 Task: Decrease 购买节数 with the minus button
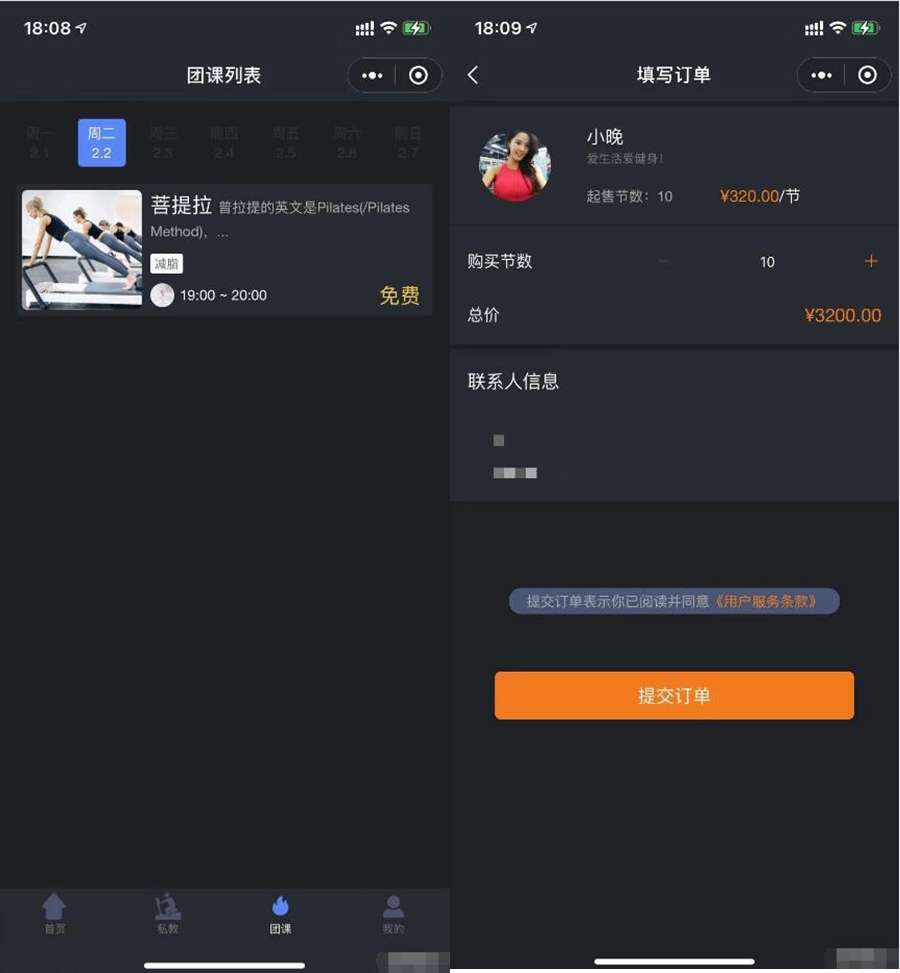tap(664, 261)
